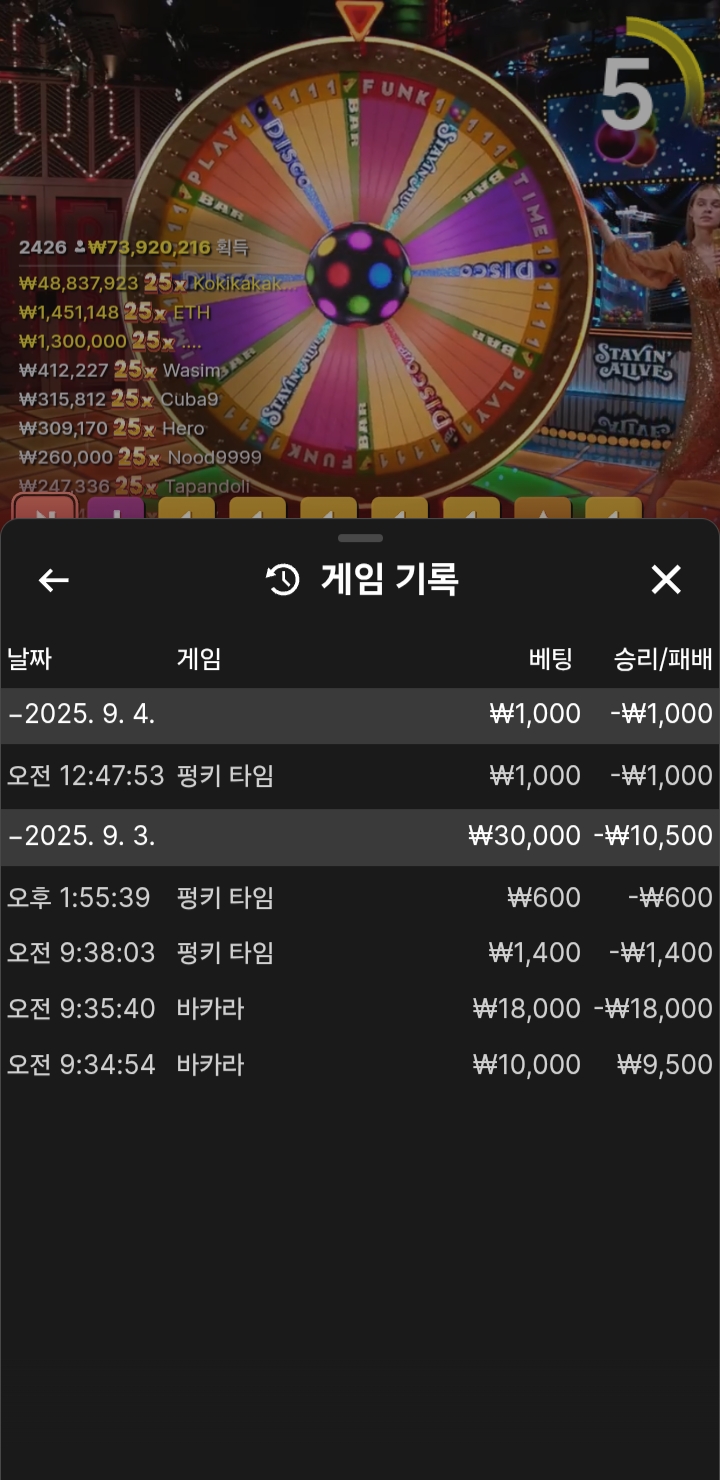Open the 오전 9:34:54 바카라 record
This screenshot has width=720, height=1480.
coord(360,1065)
